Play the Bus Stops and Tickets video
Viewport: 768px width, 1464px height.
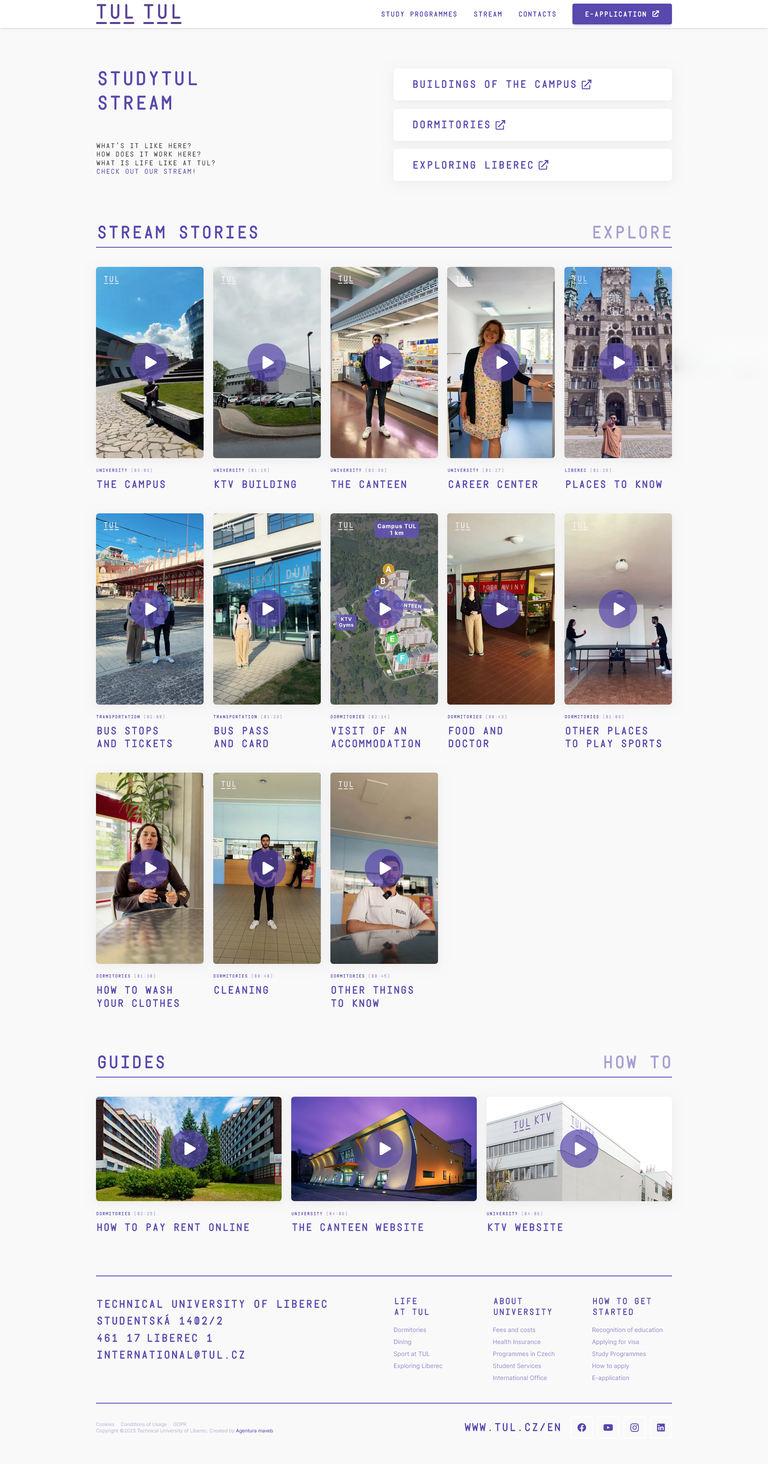tap(150, 609)
